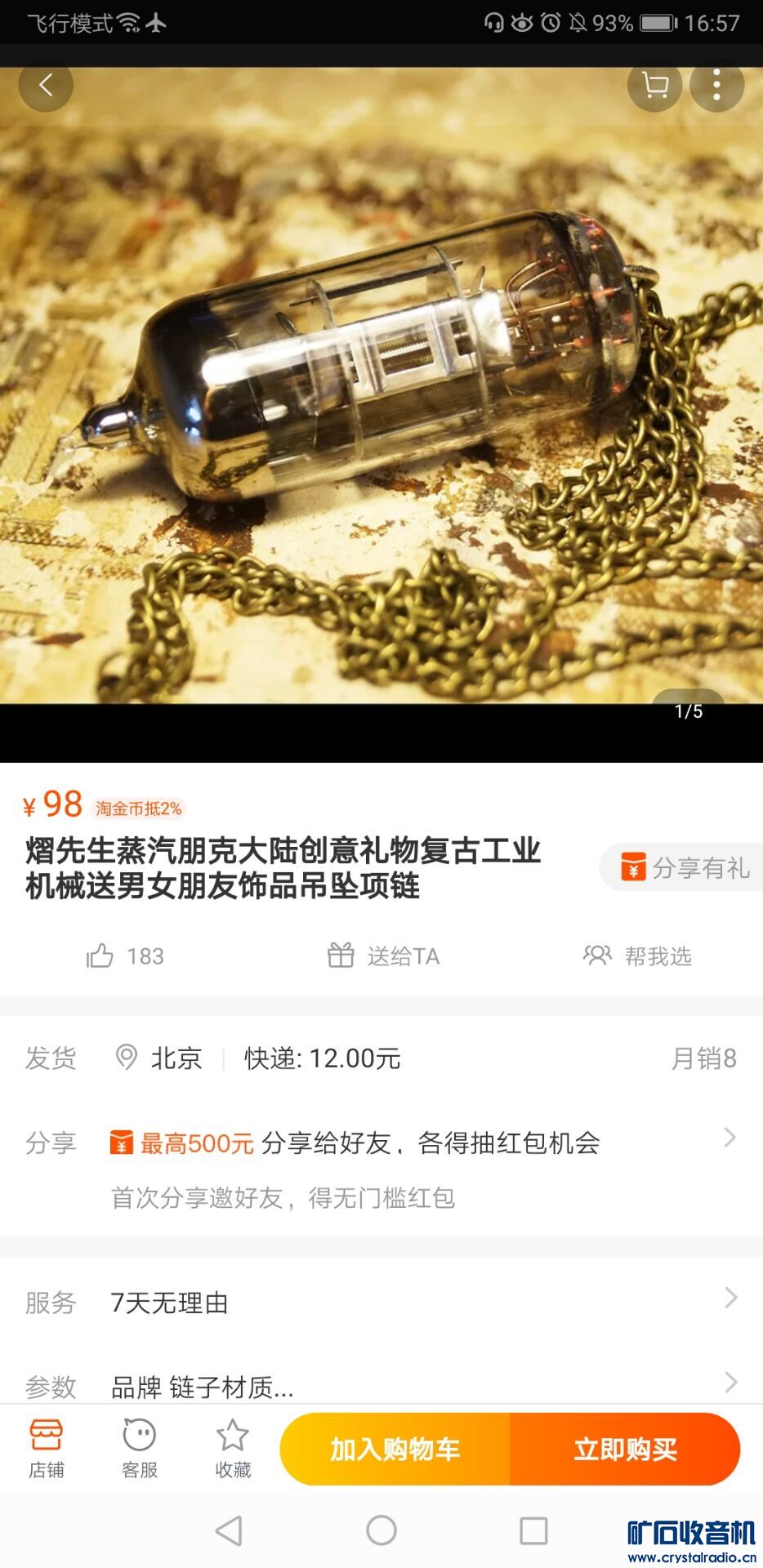This screenshot has width=763, height=1568.
Task: Open the three-dot overflow menu
Action: tap(716, 85)
